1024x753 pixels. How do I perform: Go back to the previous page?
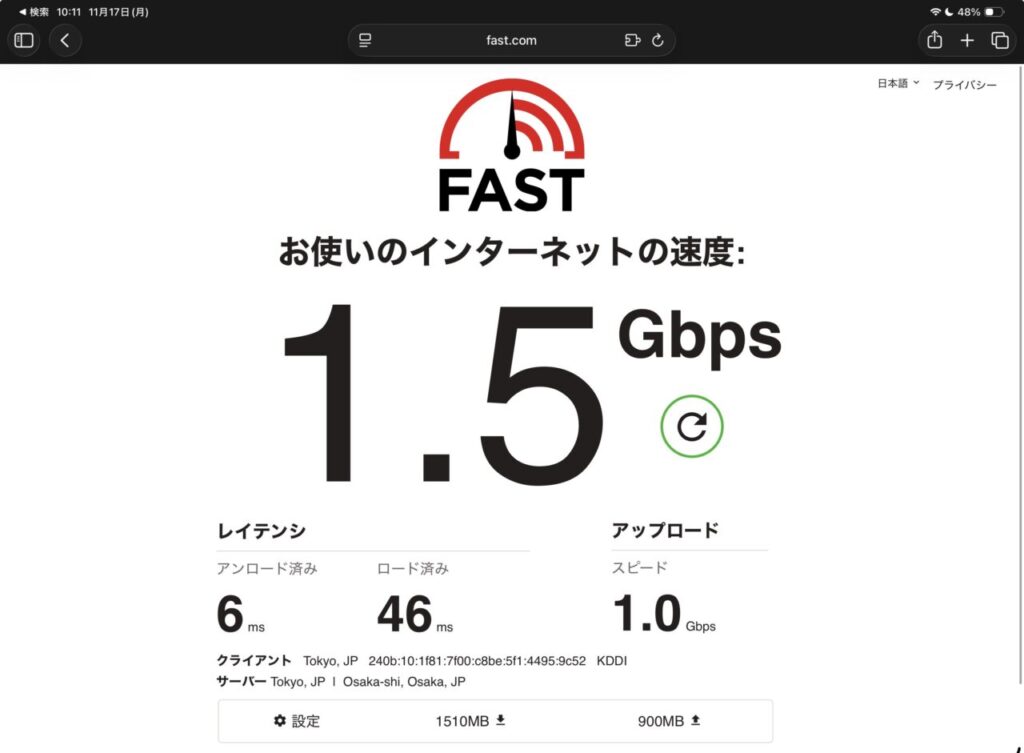(x=65, y=41)
